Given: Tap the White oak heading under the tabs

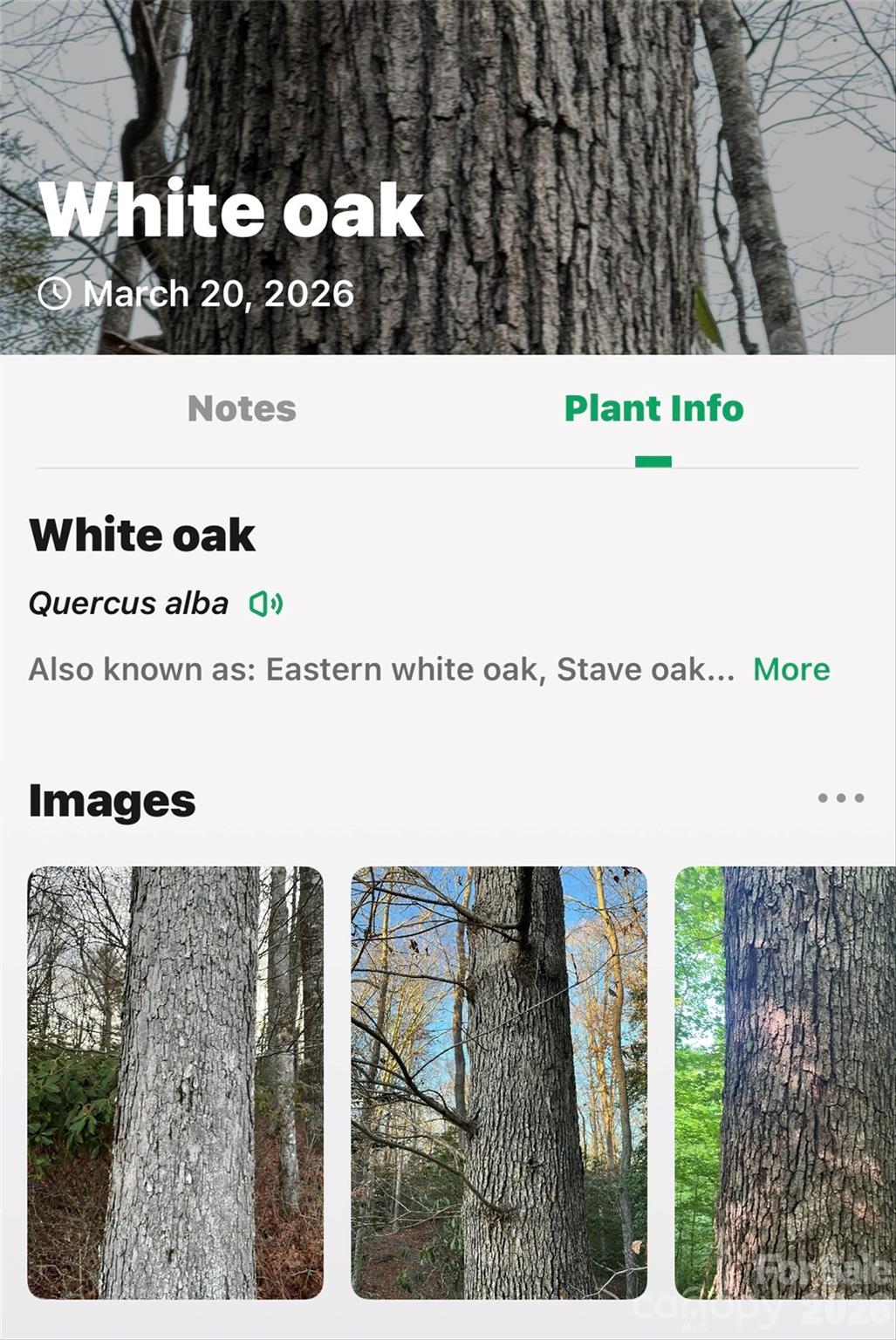Looking at the screenshot, I should pos(141,536).
